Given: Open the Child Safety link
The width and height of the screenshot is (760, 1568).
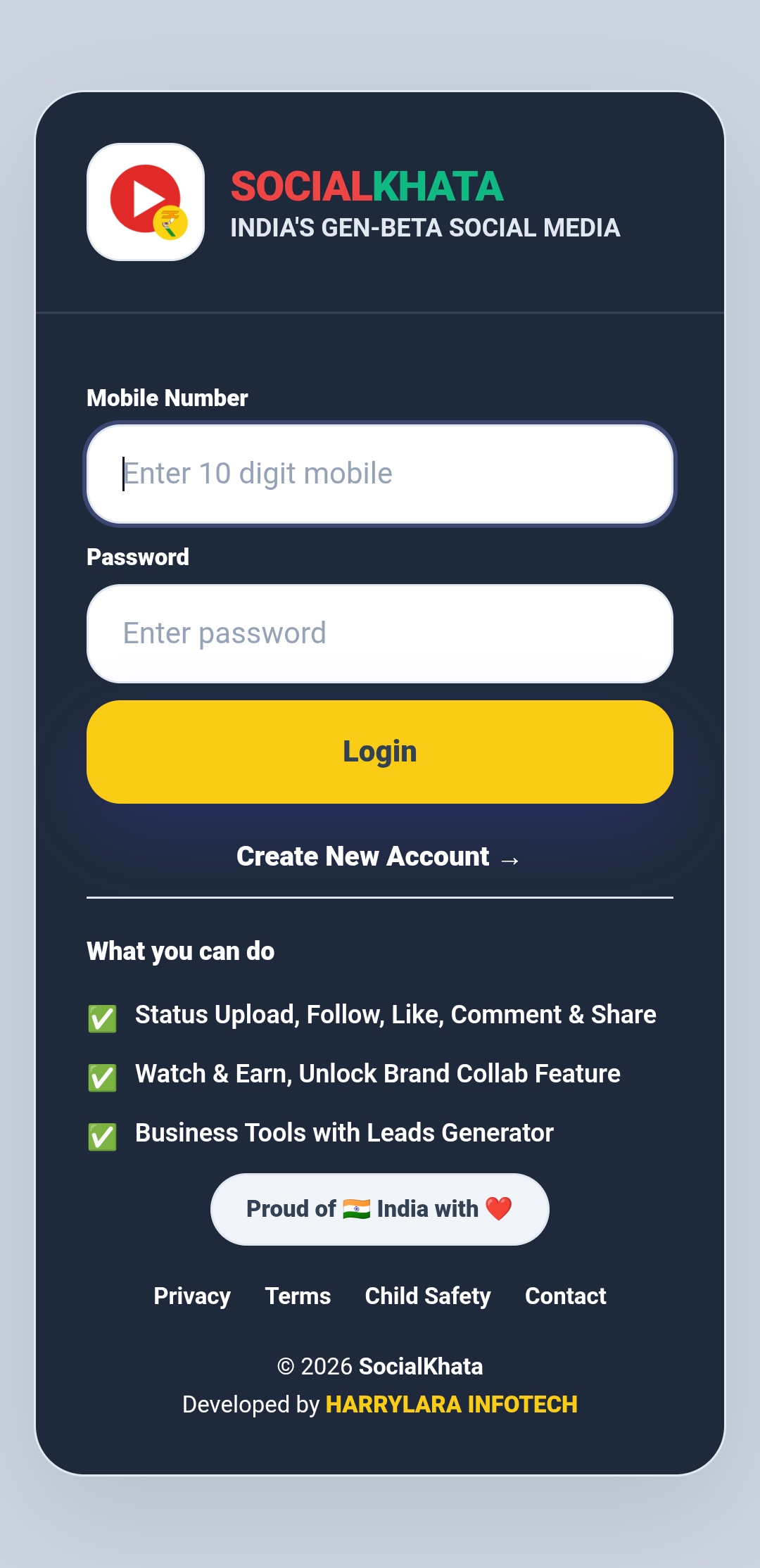Looking at the screenshot, I should coord(428,1296).
